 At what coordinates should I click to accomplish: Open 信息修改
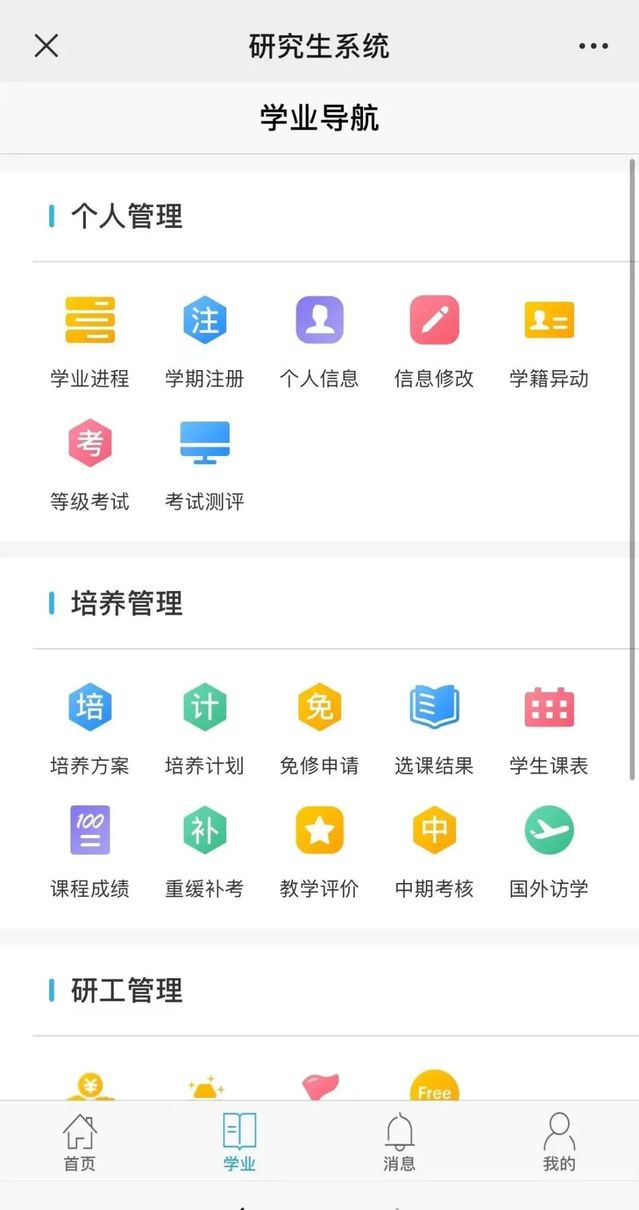pos(434,341)
